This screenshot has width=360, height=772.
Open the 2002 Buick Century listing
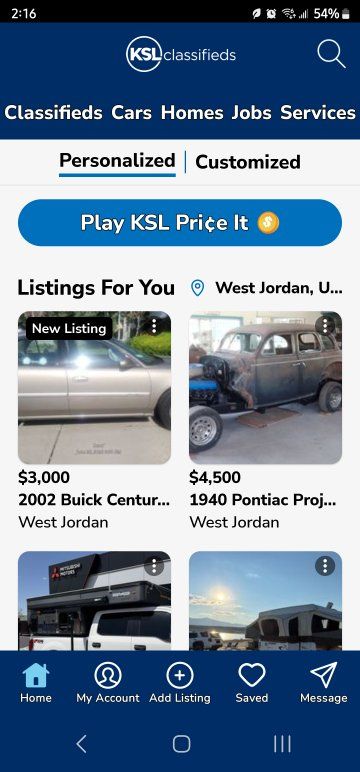tap(95, 387)
